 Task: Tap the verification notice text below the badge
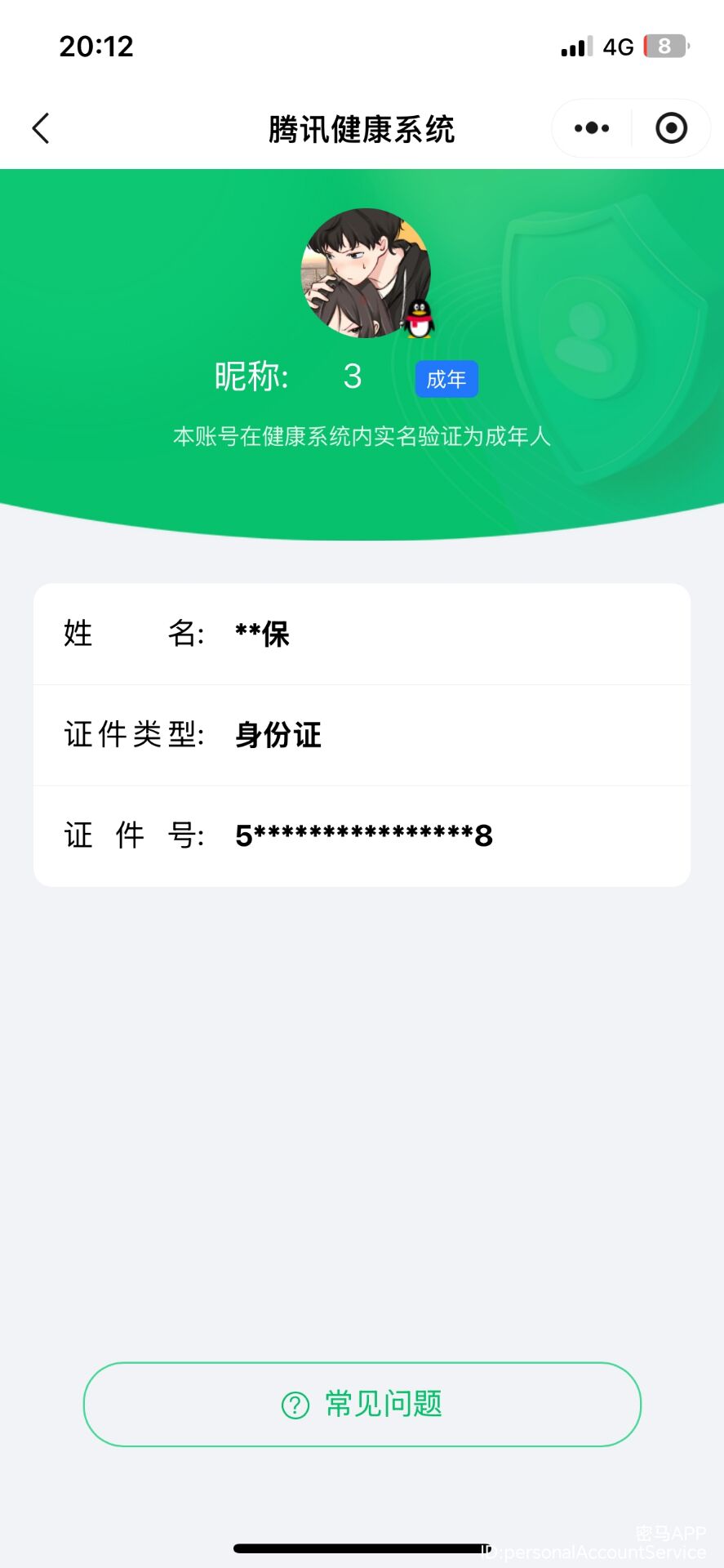click(362, 438)
